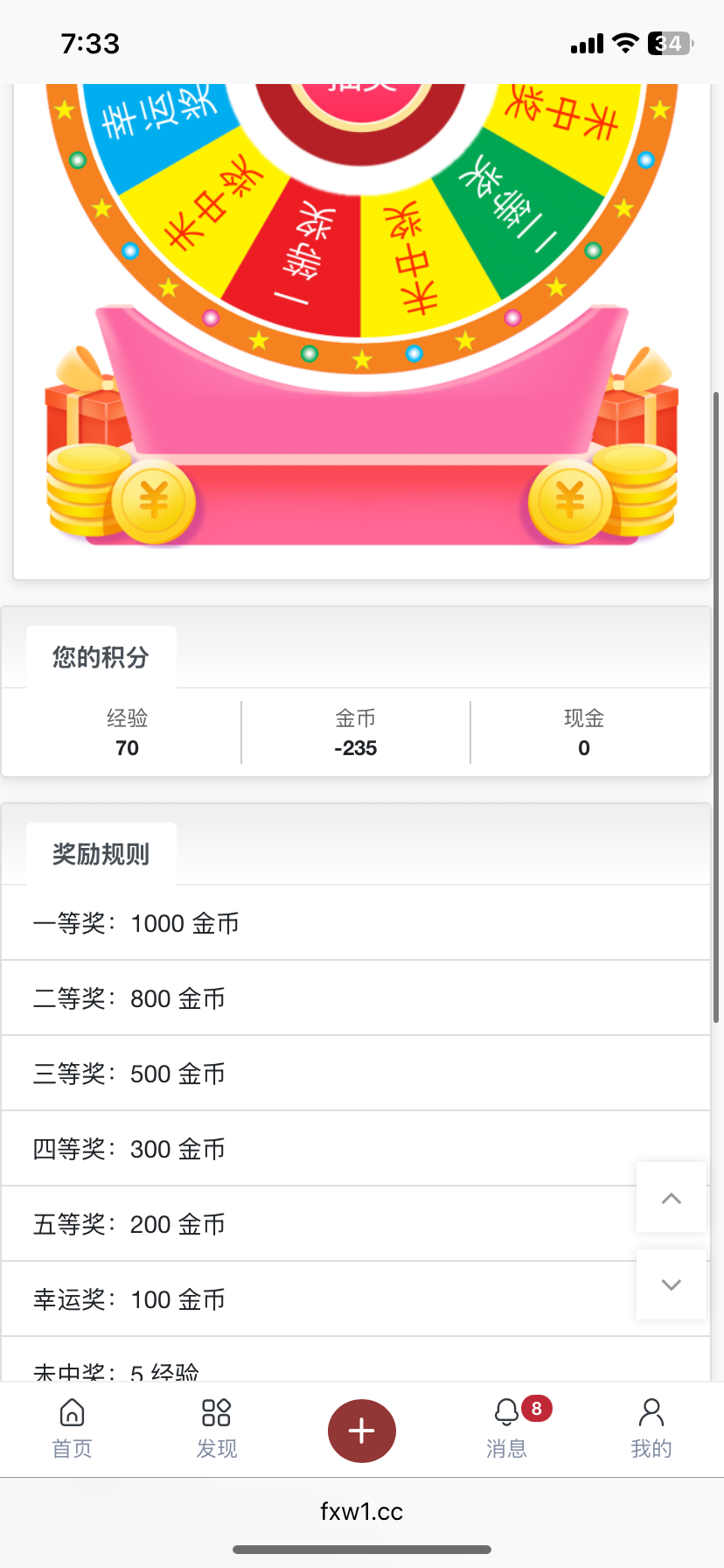The image size is (724, 1568).
Task: Jump to page top with up arrow
Action: click(671, 1198)
